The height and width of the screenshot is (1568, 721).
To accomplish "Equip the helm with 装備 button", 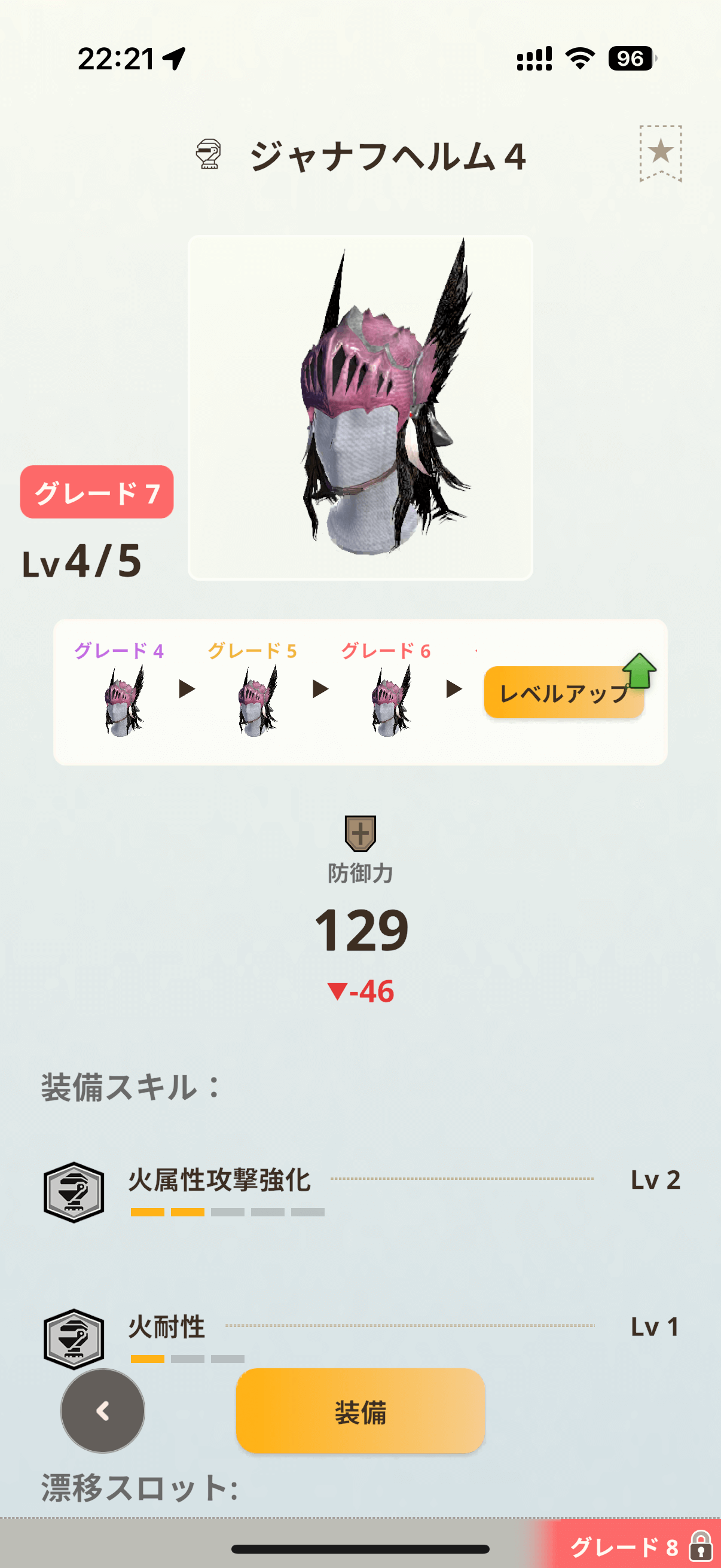I will click(360, 1411).
